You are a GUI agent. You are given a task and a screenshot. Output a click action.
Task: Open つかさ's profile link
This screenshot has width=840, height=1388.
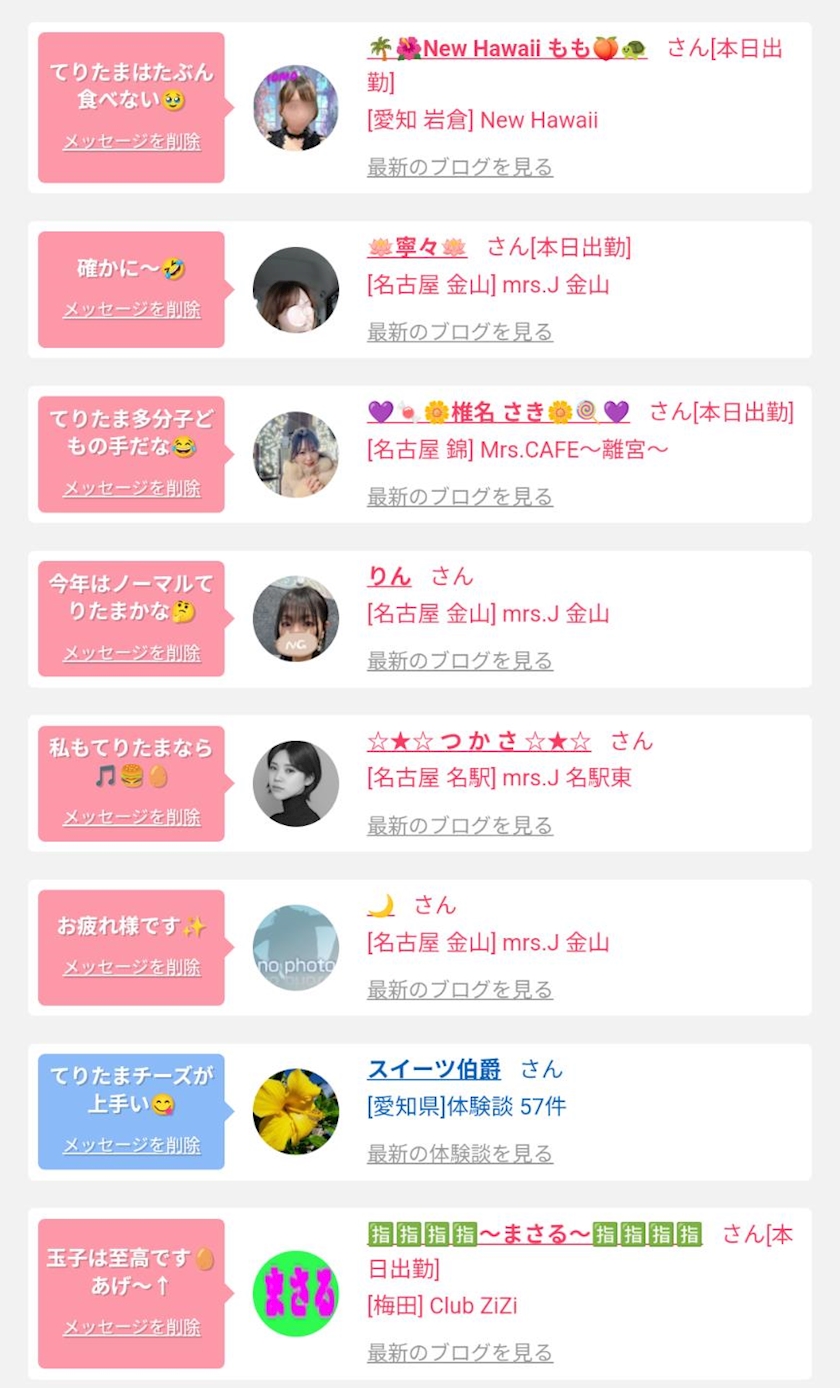coord(479,741)
